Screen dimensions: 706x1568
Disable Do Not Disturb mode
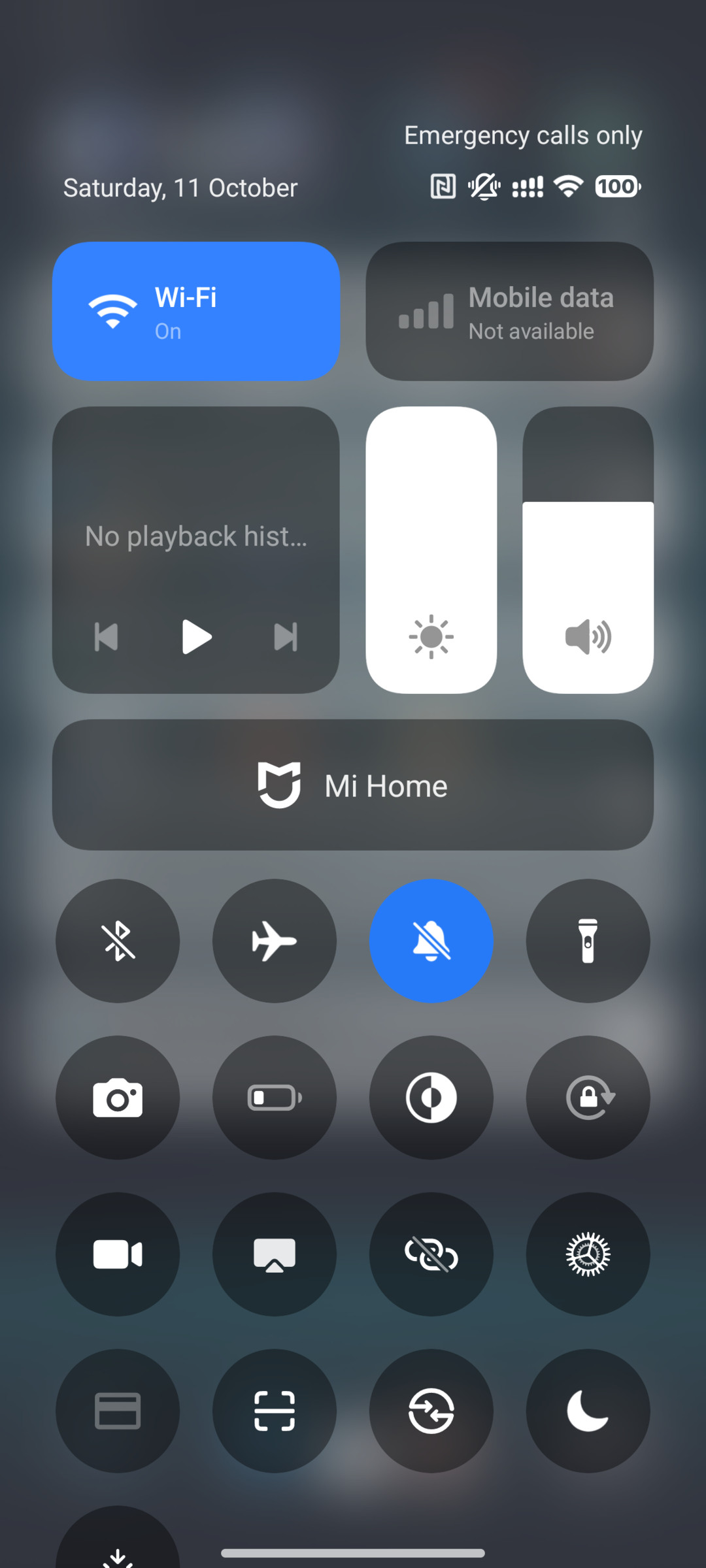[x=431, y=939]
